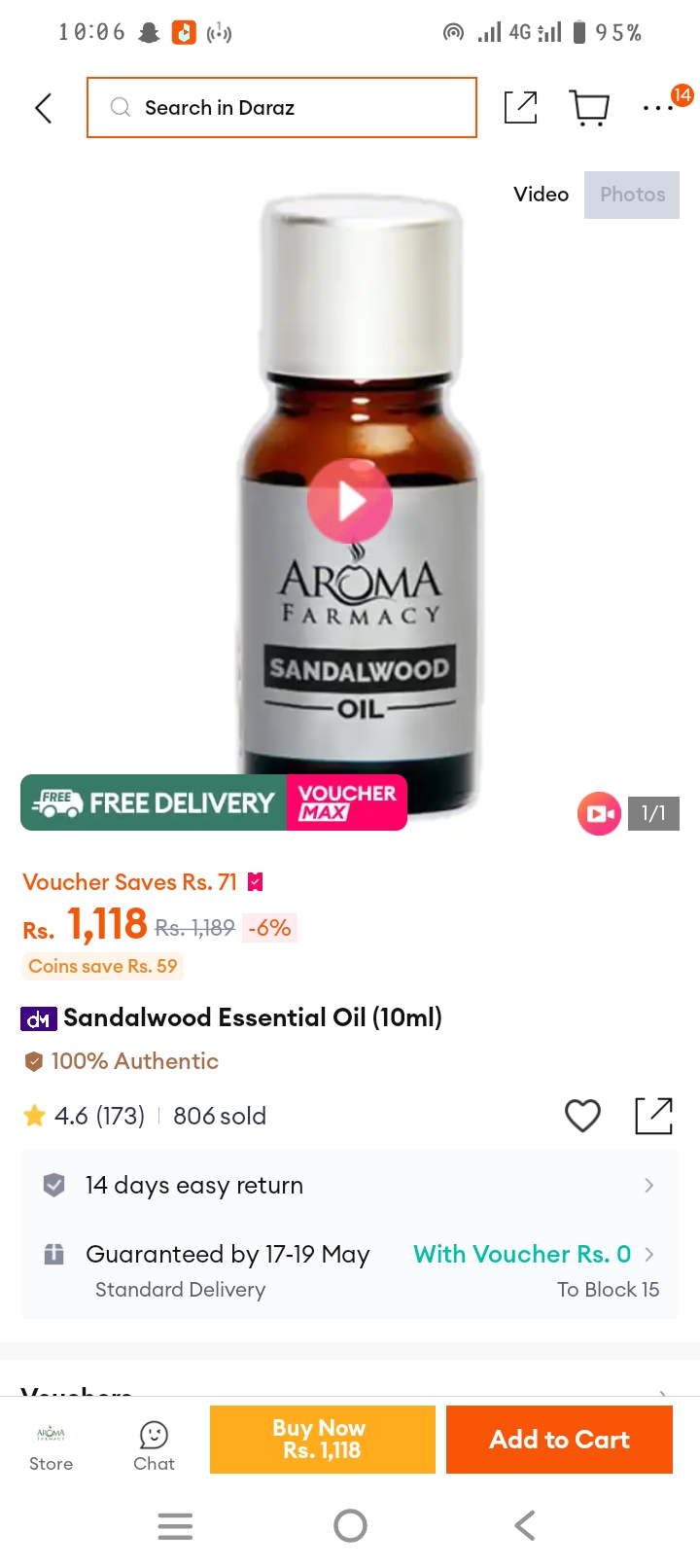Visit the Aroma Farmacy Store

coord(52,1447)
